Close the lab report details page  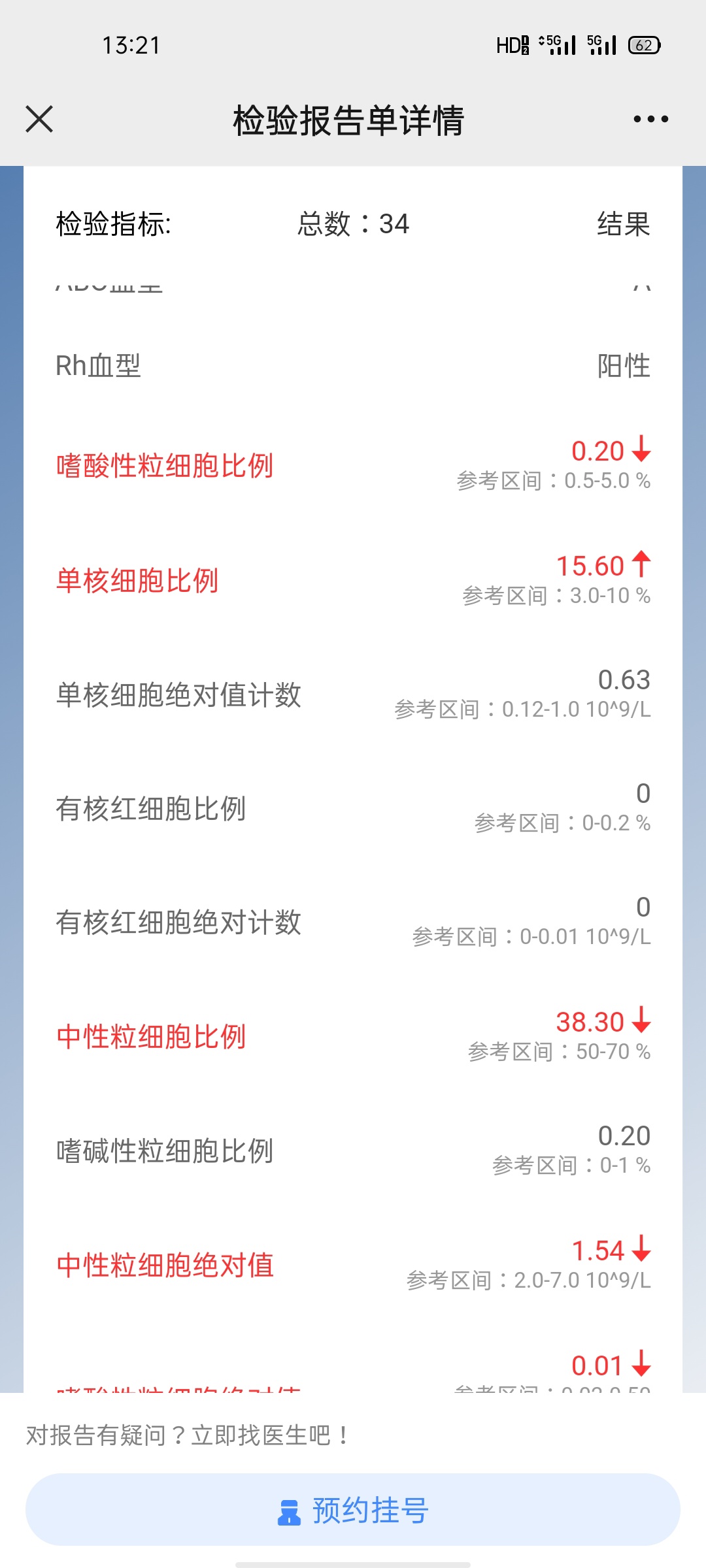[39, 120]
